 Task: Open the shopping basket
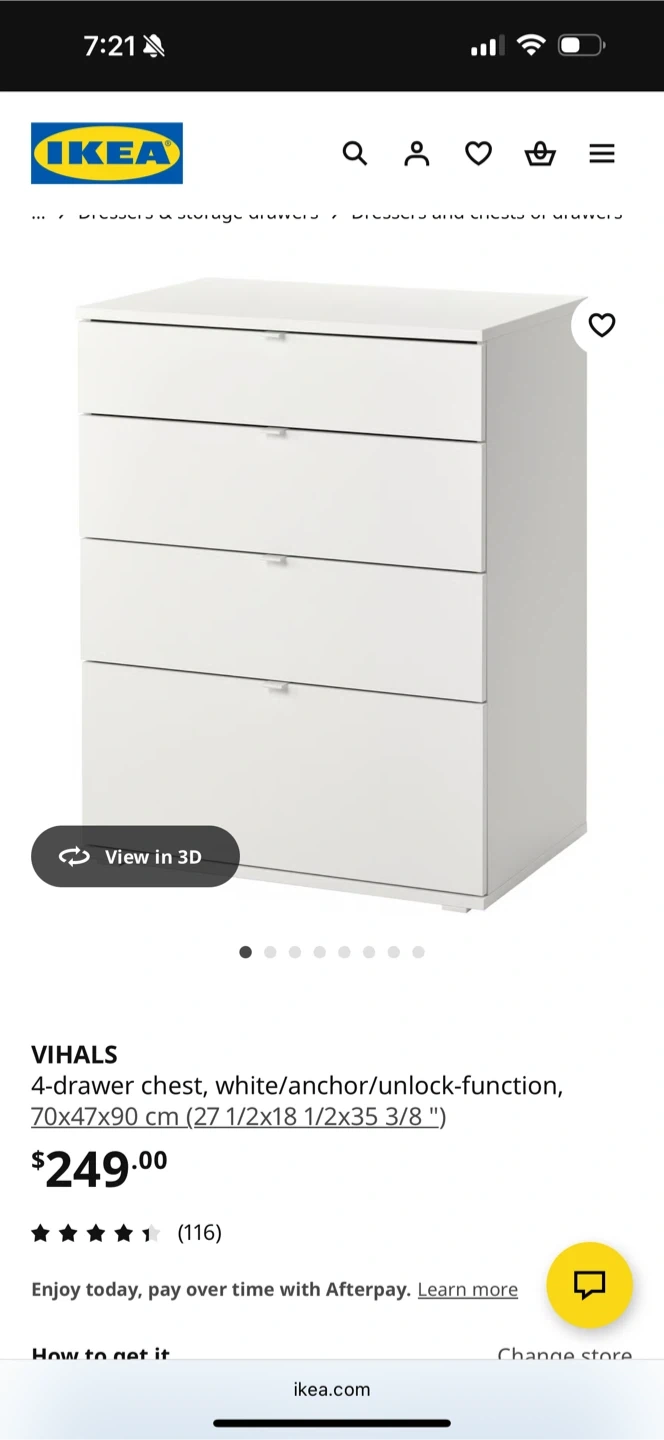[540, 153]
